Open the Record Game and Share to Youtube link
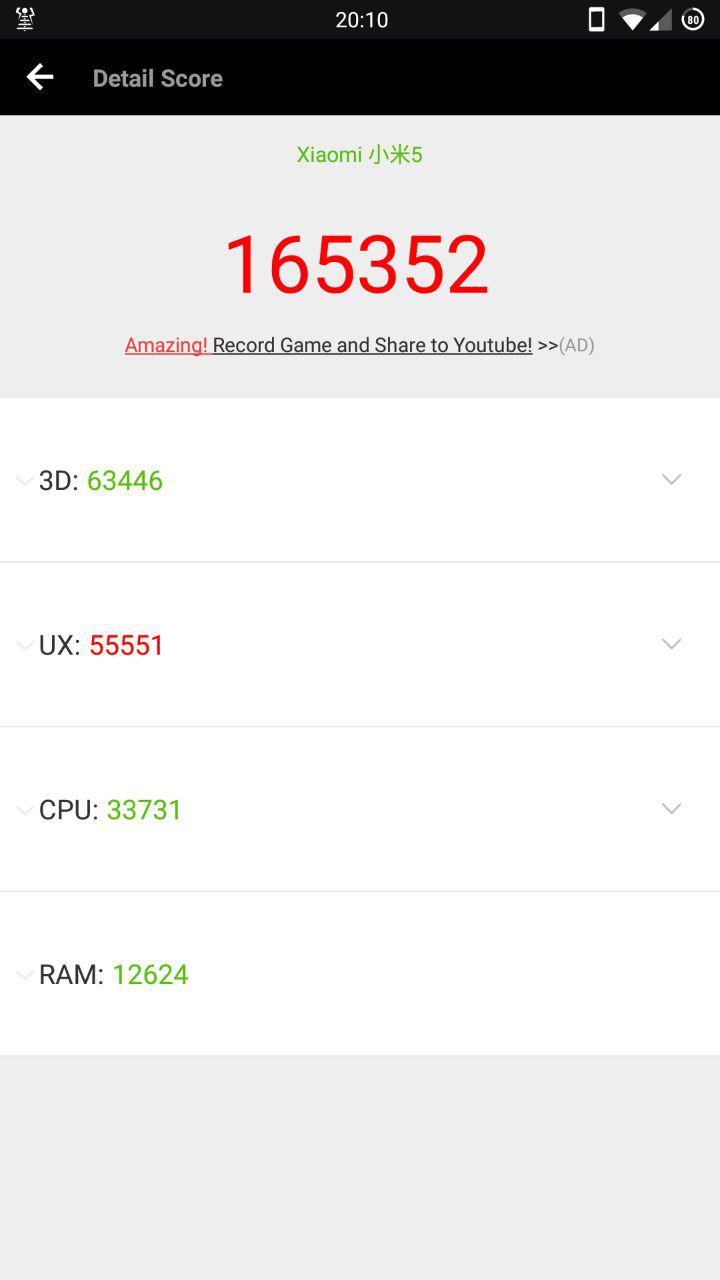 (371, 345)
